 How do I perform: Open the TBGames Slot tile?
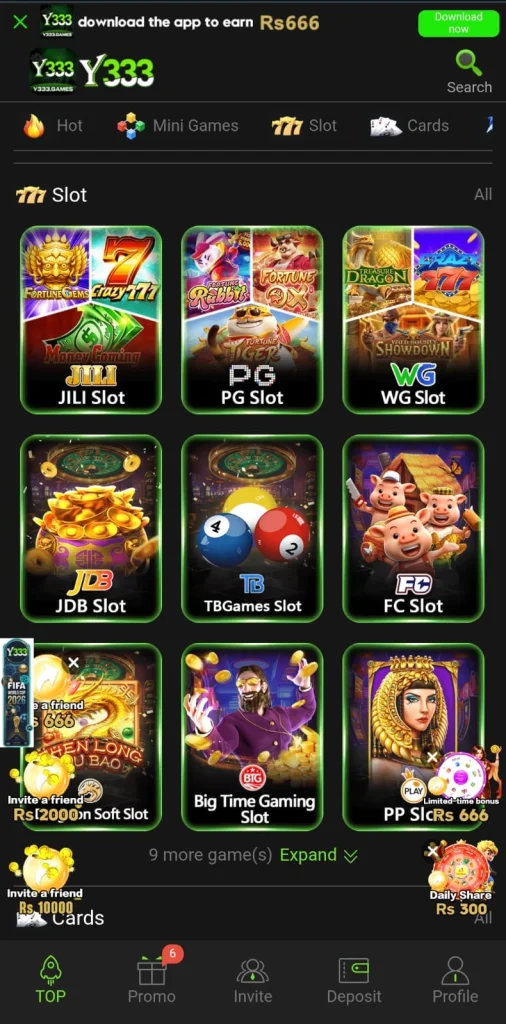(252, 529)
